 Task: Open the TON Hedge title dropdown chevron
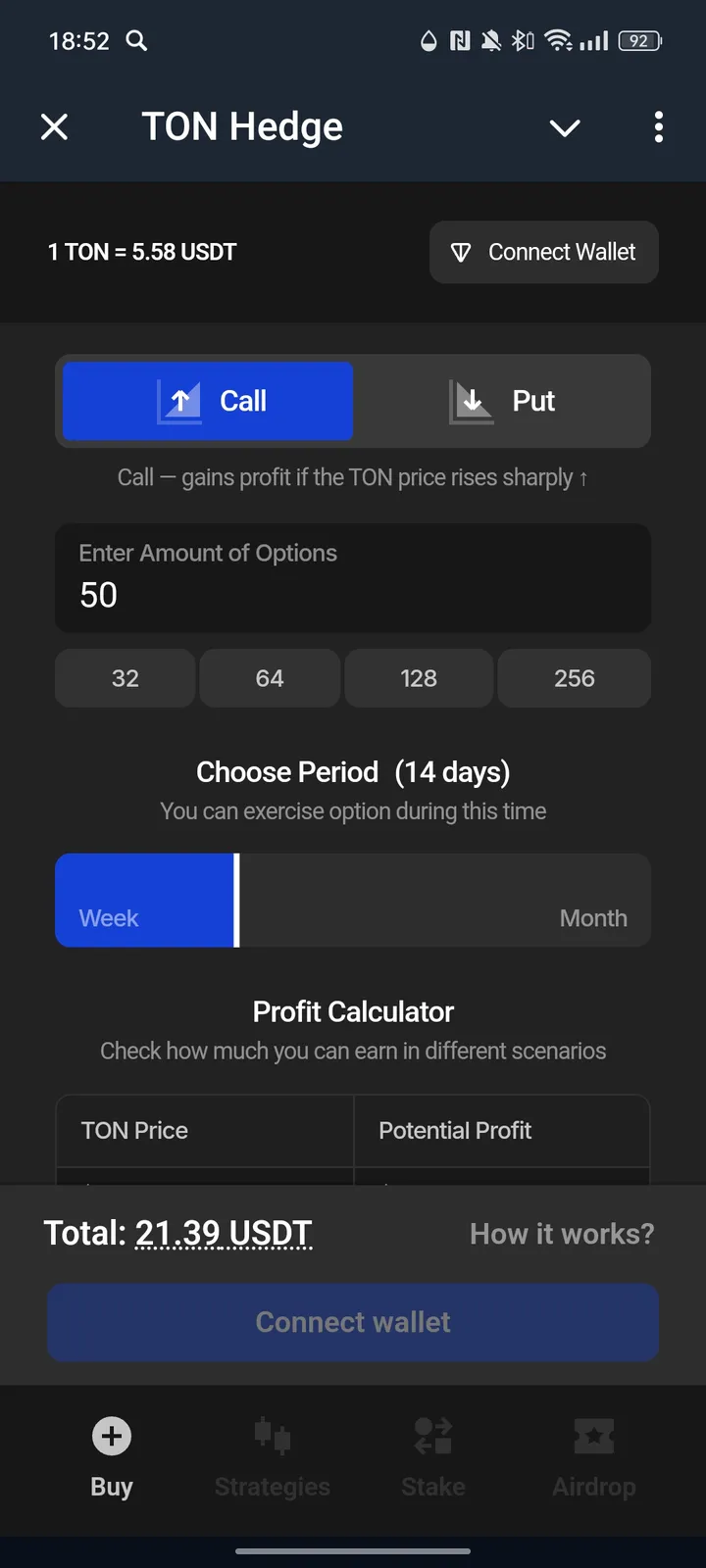(x=564, y=127)
